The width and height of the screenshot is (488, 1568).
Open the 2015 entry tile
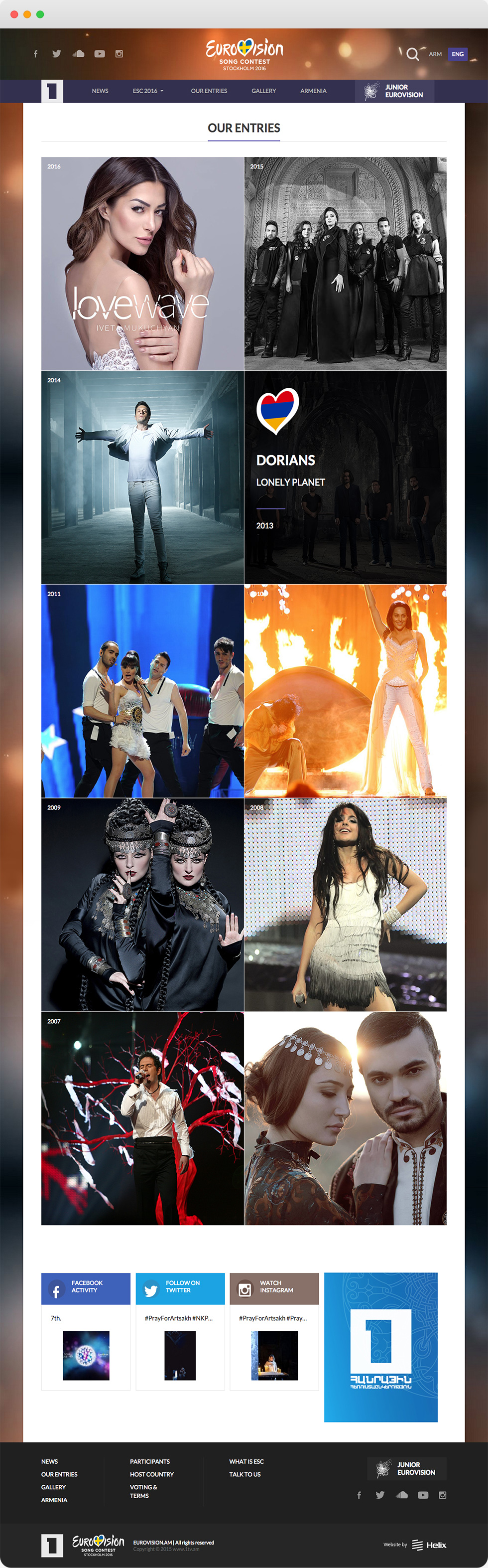point(345,264)
